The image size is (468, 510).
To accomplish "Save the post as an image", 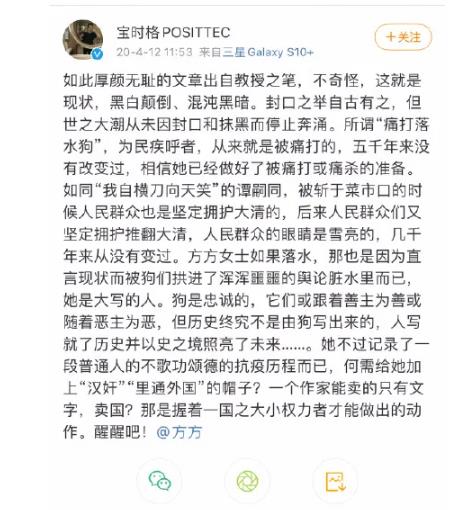I will click(x=335, y=481).
